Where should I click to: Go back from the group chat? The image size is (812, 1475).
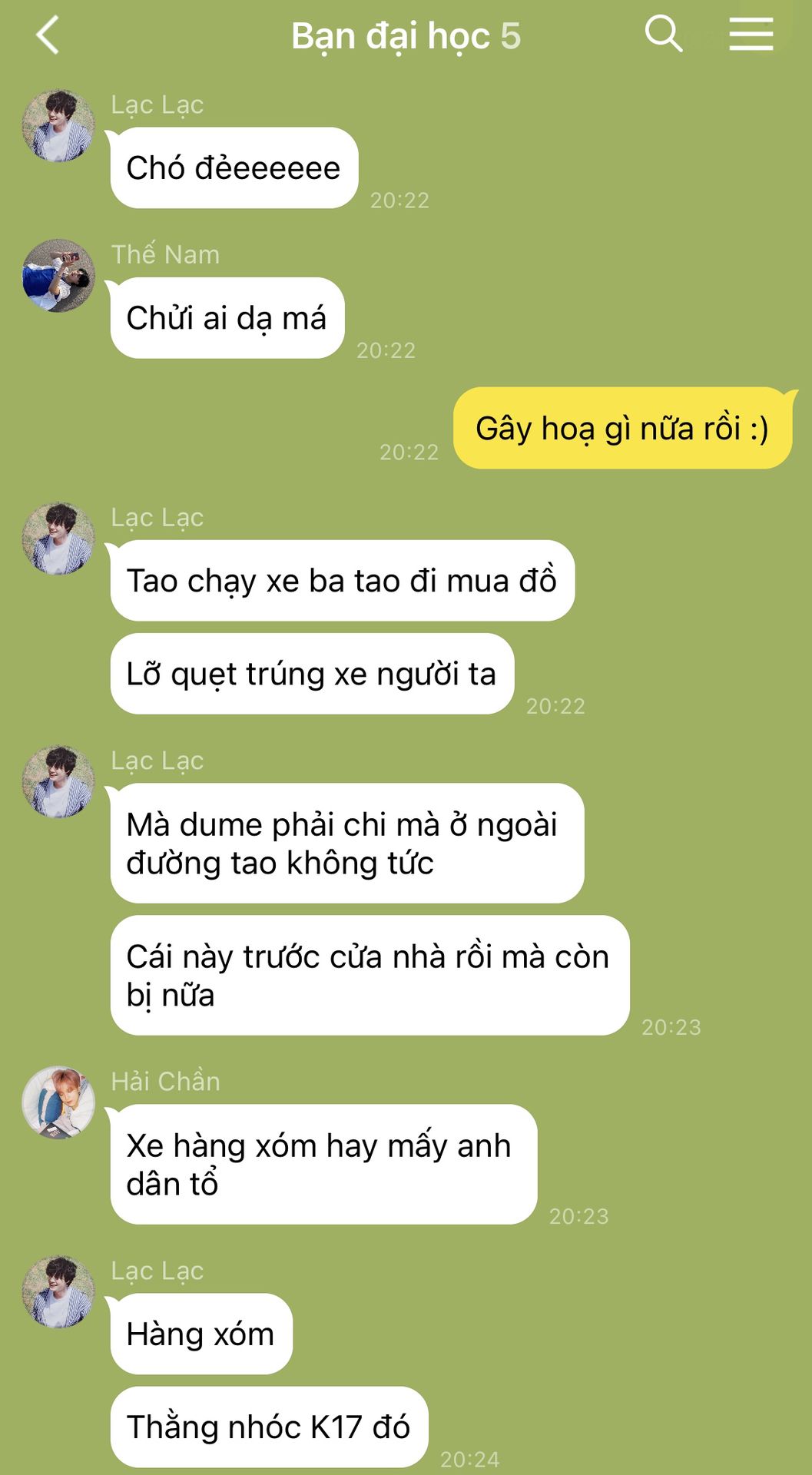point(48,35)
